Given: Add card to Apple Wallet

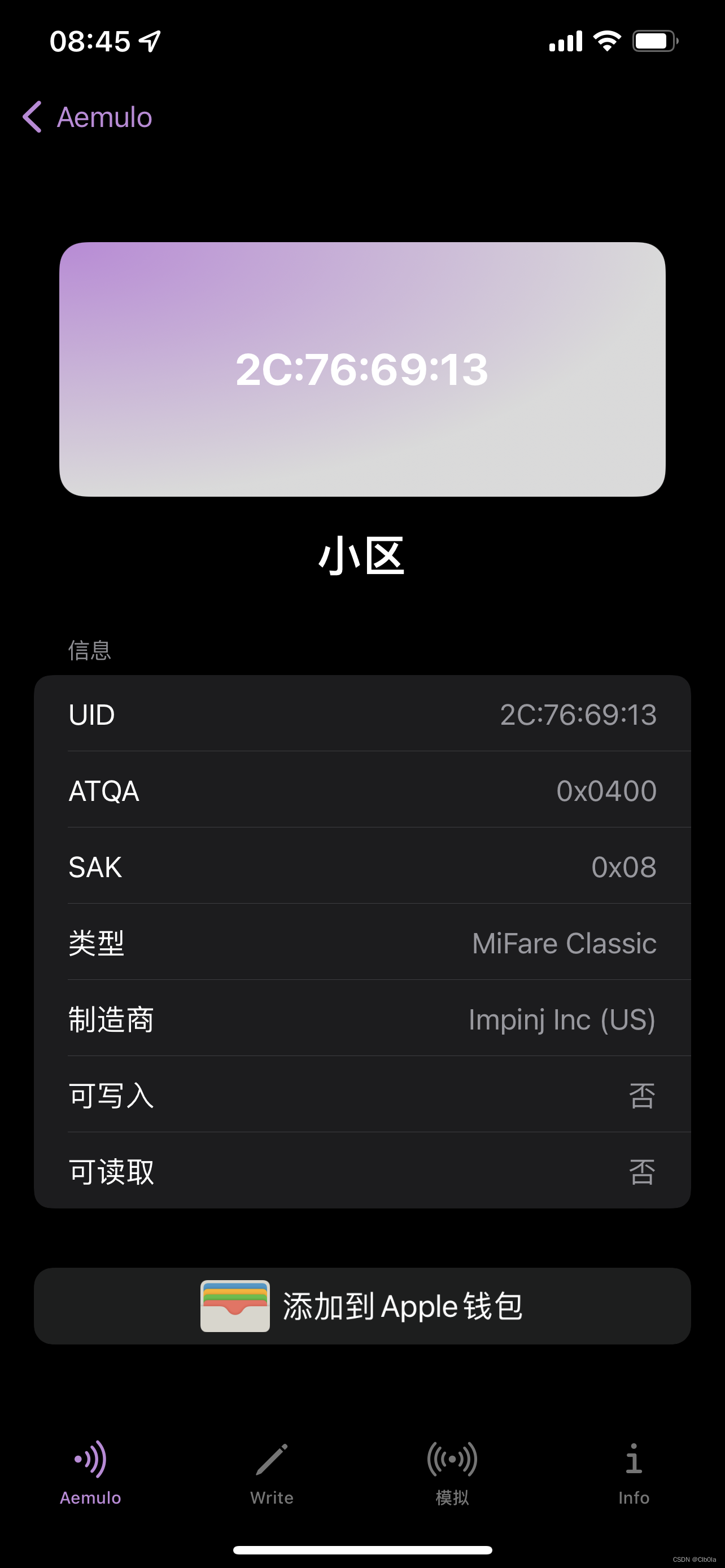Looking at the screenshot, I should [362, 1306].
